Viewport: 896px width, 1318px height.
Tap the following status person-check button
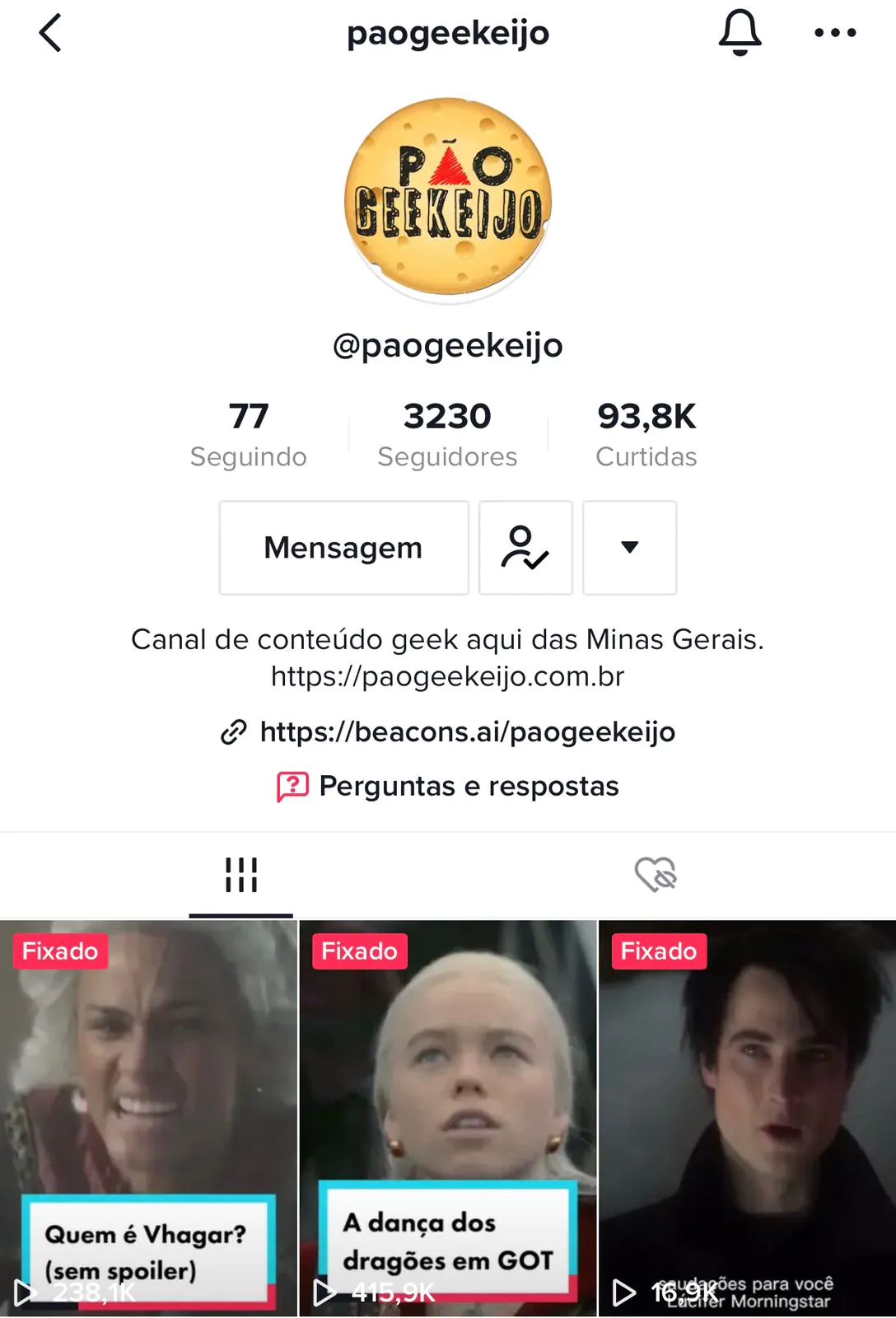[525, 548]
